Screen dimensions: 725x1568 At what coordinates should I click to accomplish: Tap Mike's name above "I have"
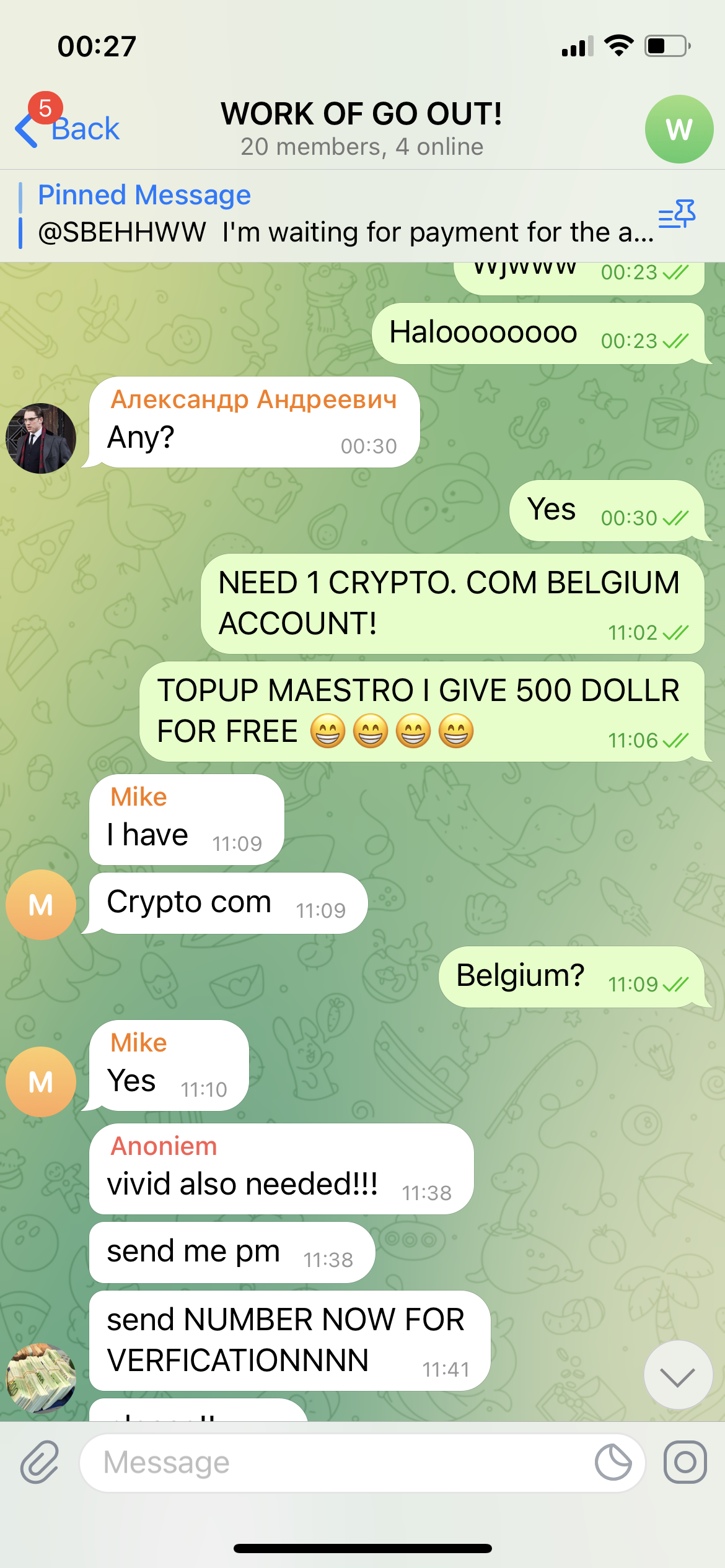[x=139, y=797]
